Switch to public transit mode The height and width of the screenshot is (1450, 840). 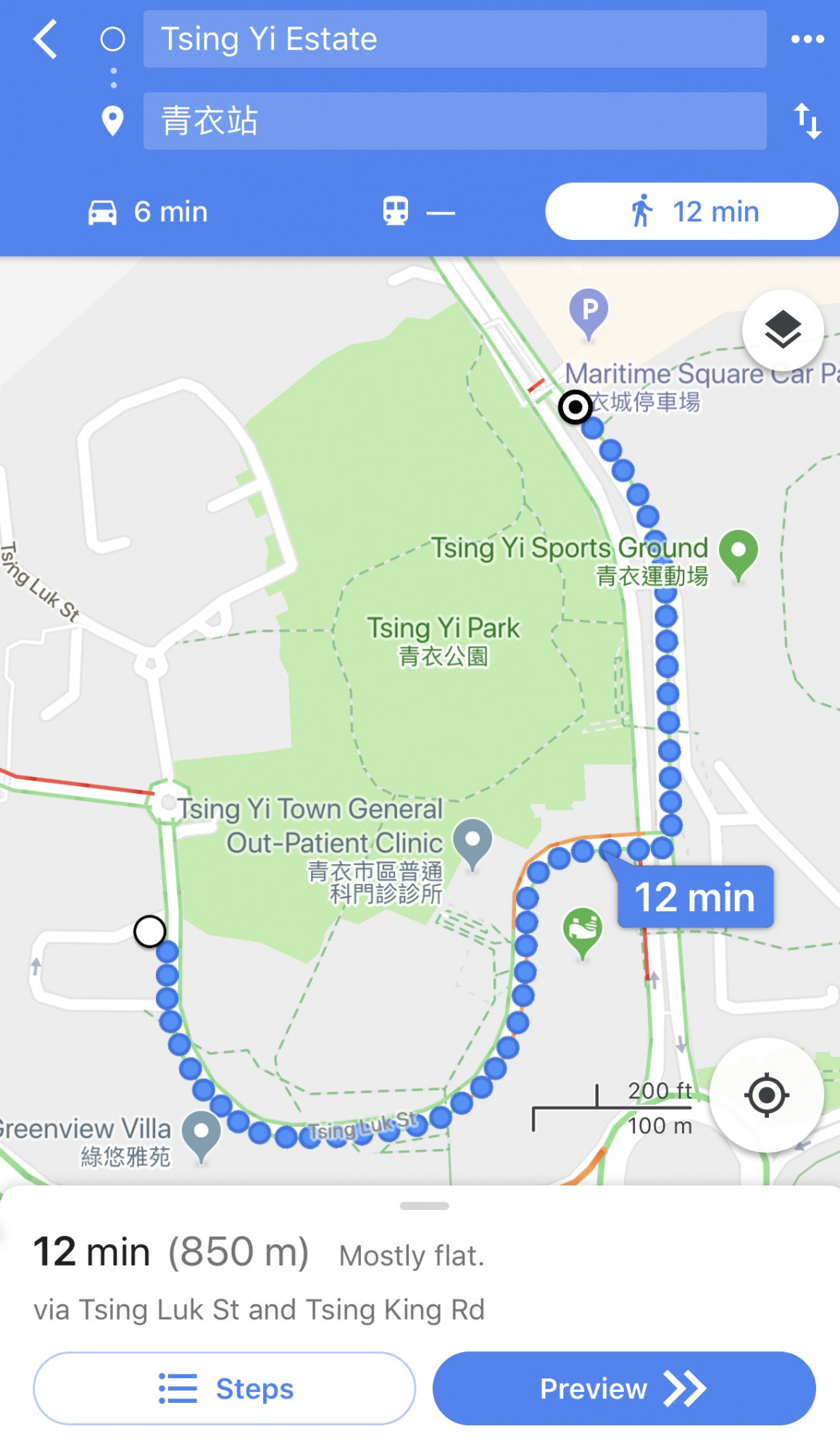(x=418, y=212)
